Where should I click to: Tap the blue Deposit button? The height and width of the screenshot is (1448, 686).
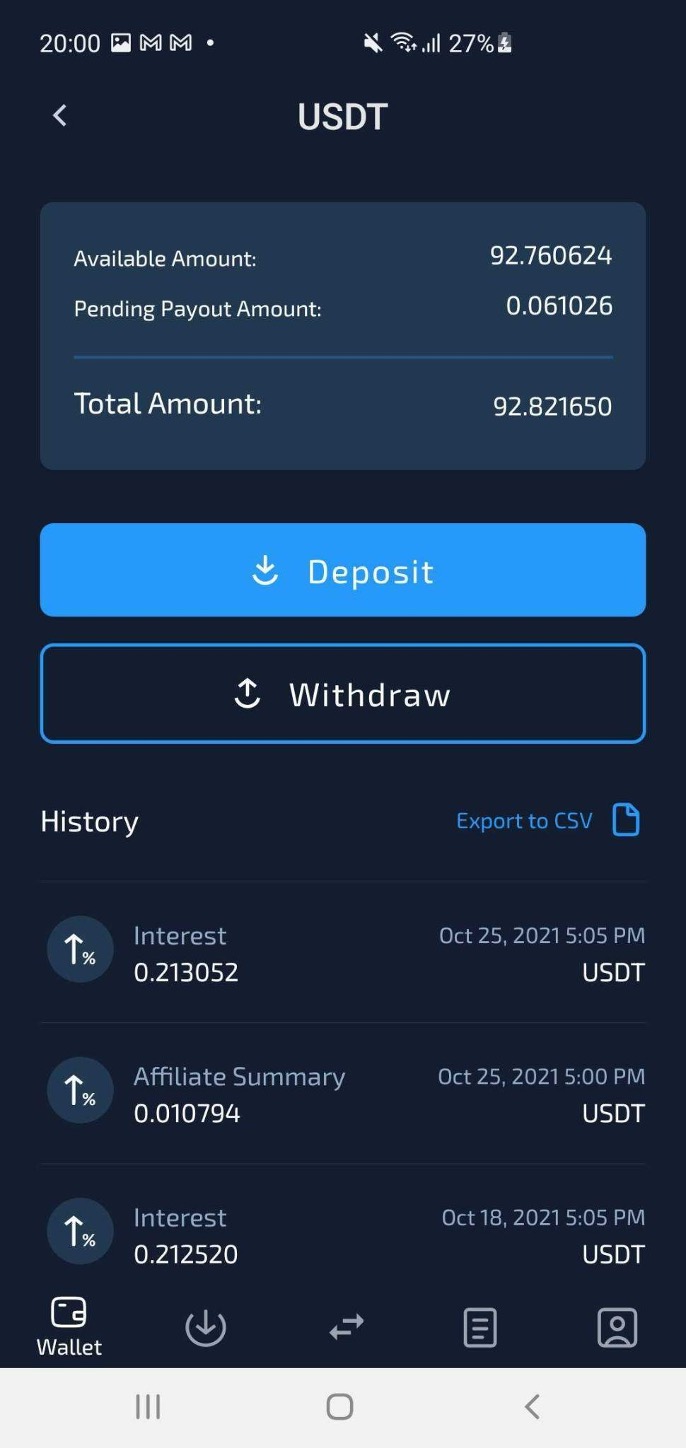click(x=343, y=570)
